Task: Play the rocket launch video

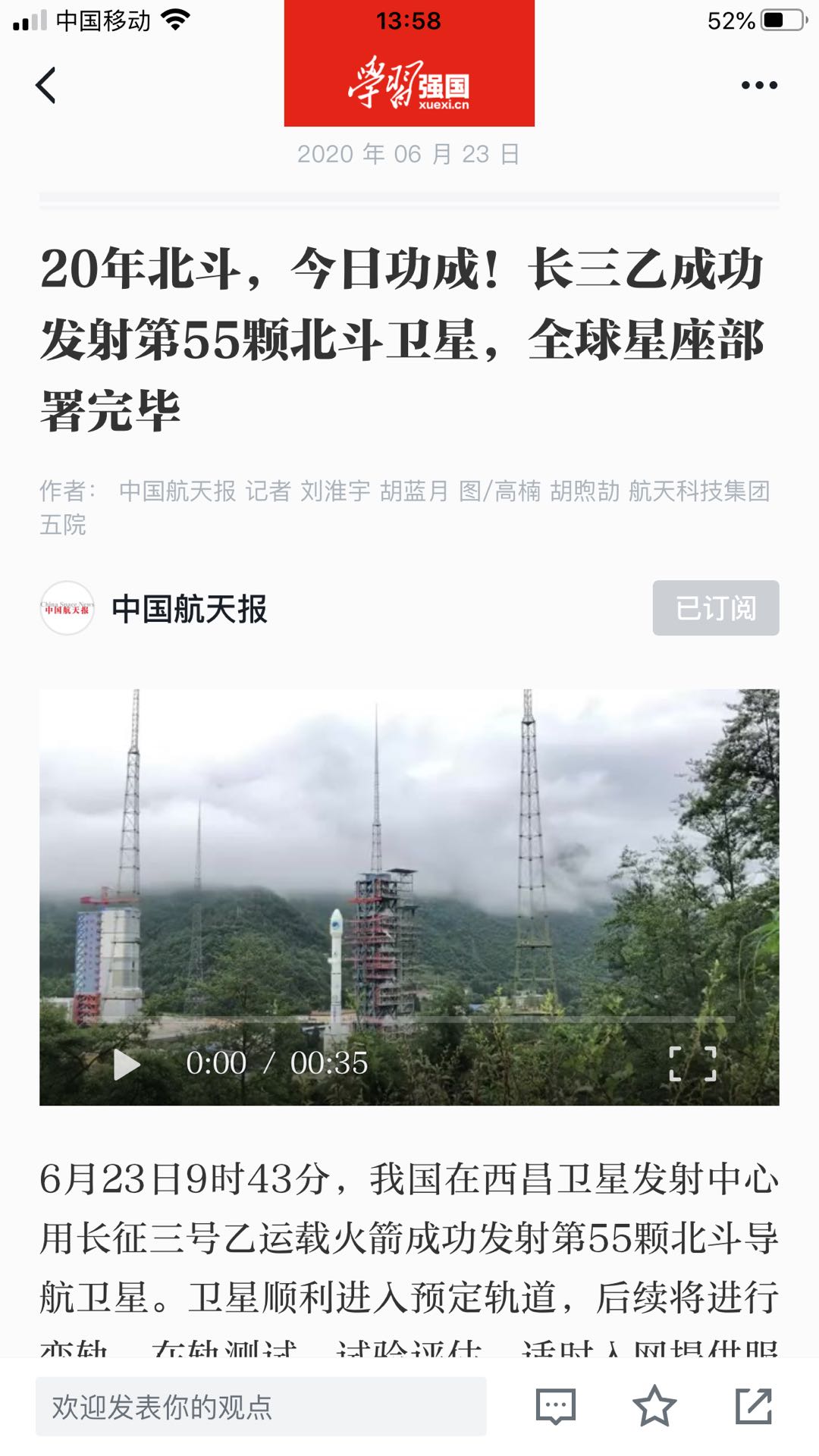Action: [127, 1064]
